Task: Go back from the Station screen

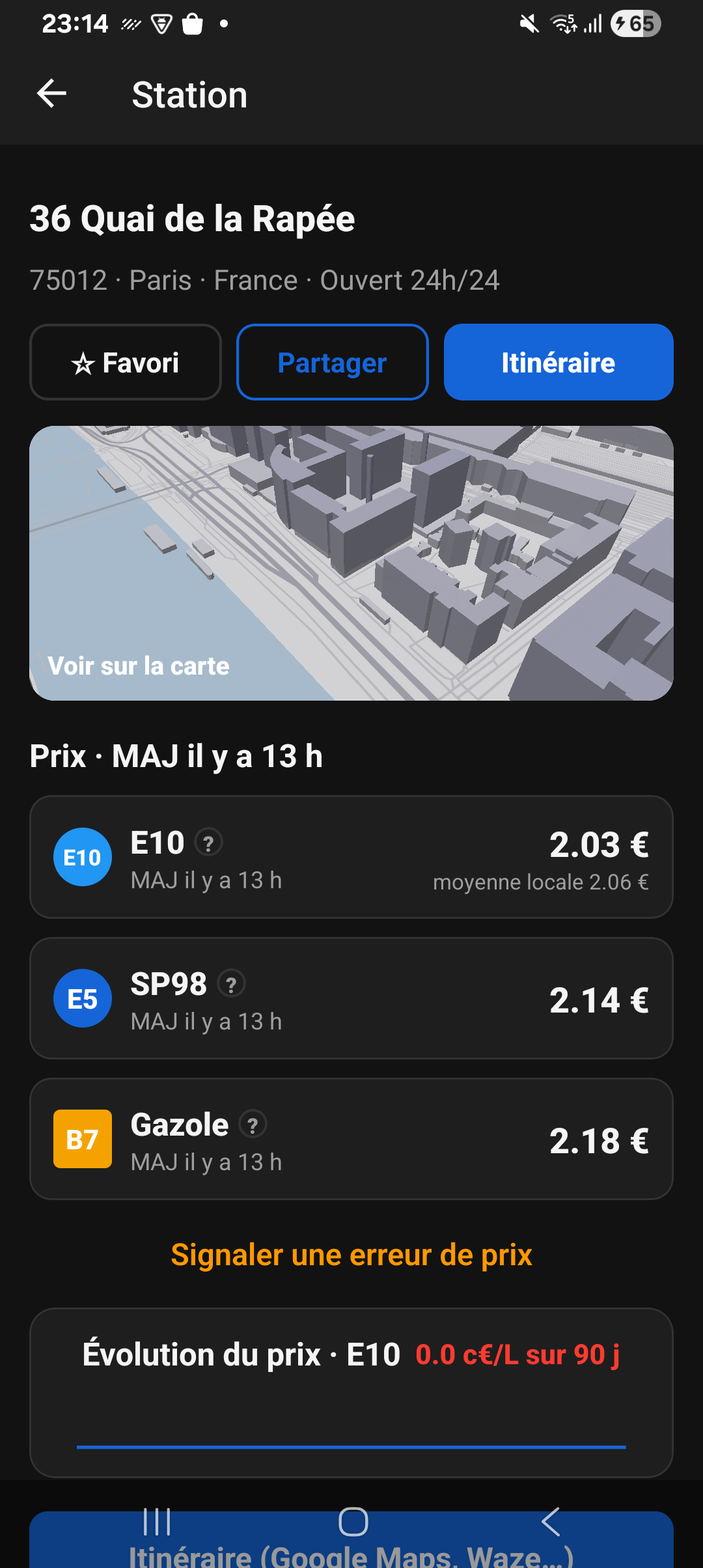Action: (51, 94)
